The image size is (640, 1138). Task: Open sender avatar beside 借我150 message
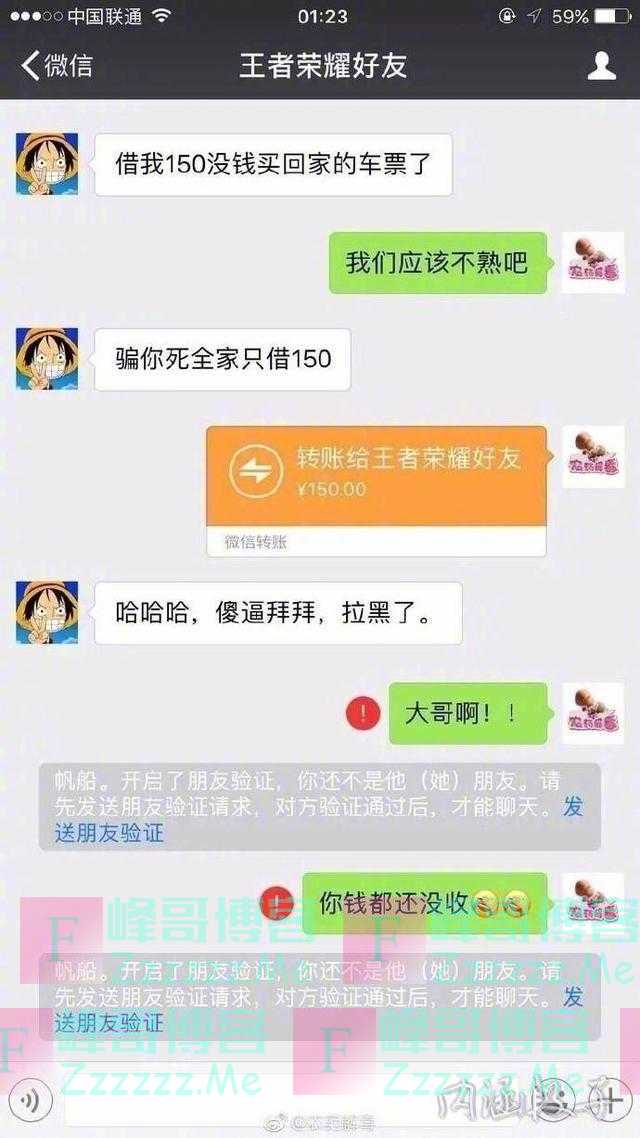pos(46,163)
